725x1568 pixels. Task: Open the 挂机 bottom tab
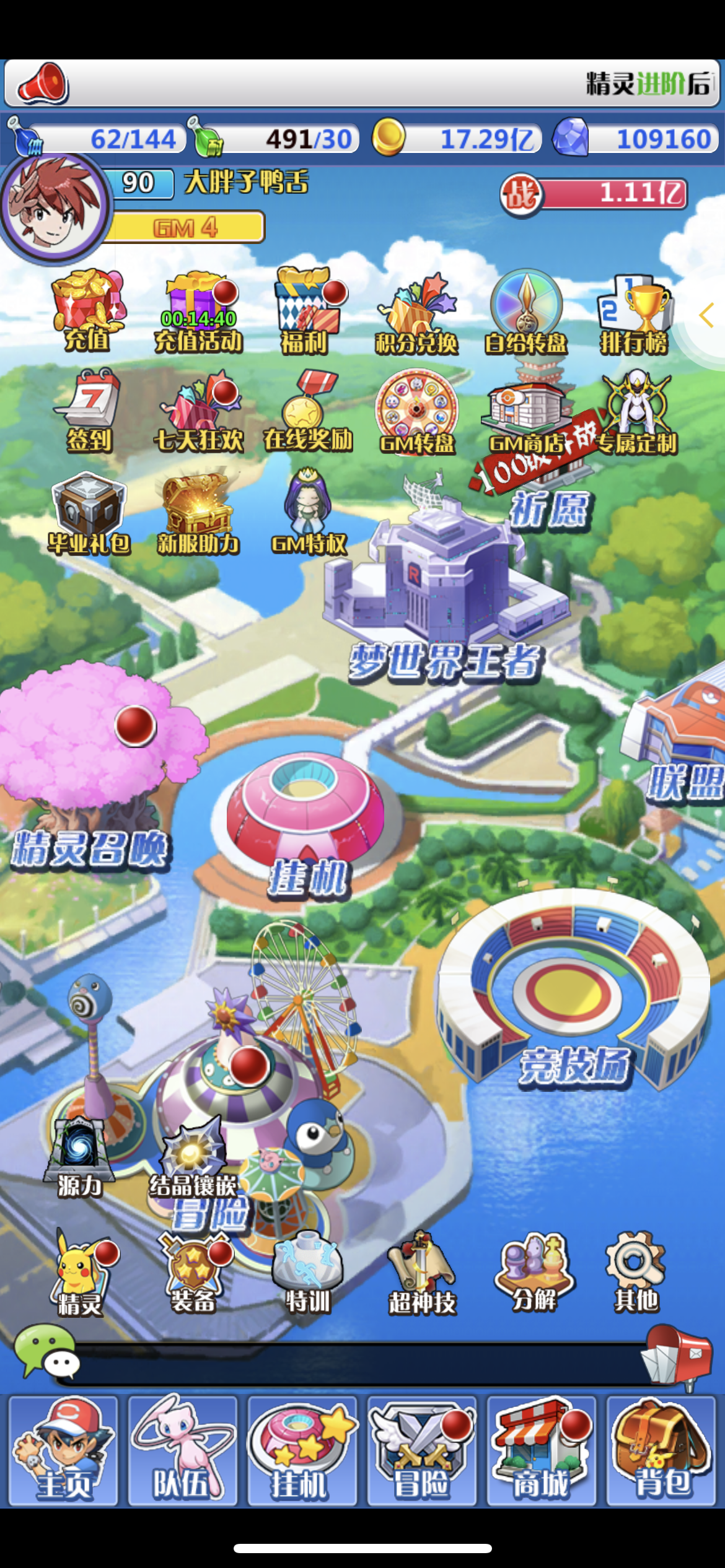(x=302, y=1450)
